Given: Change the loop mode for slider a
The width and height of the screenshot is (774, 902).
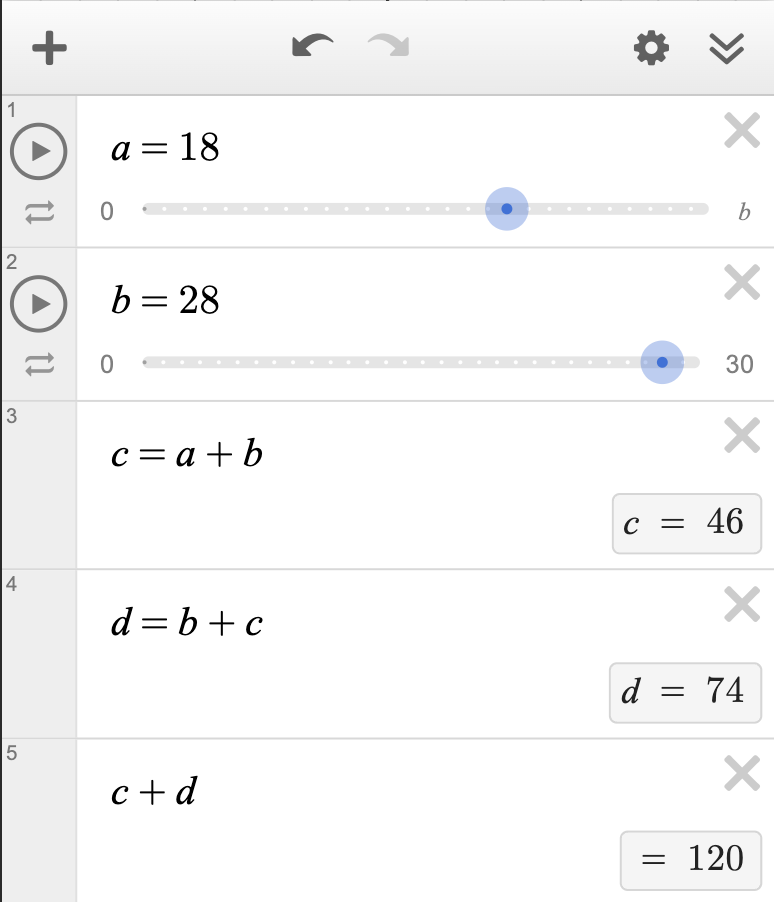Looking at the screenshot, I should (39, 211).
